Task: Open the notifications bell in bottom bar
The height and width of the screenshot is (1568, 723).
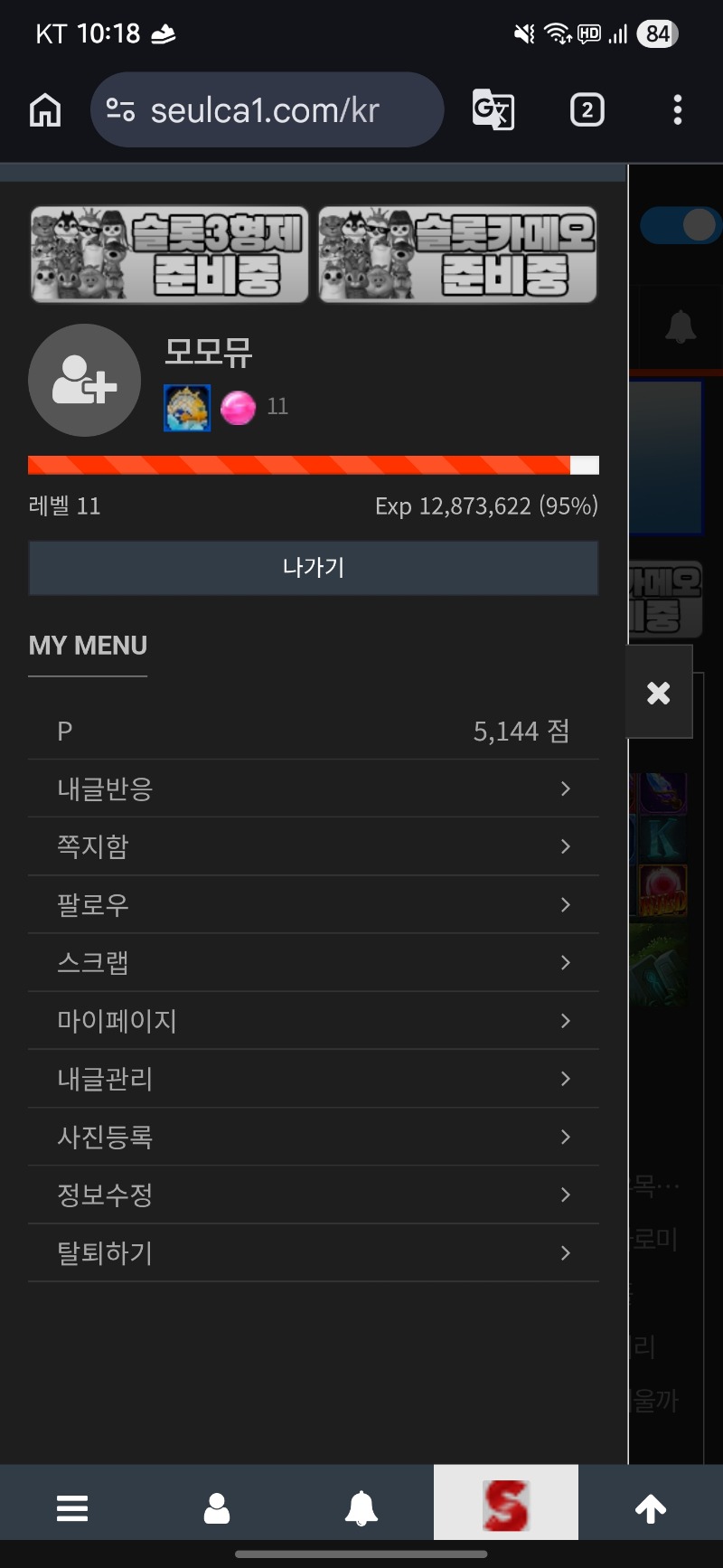Action: [361, 1508]
